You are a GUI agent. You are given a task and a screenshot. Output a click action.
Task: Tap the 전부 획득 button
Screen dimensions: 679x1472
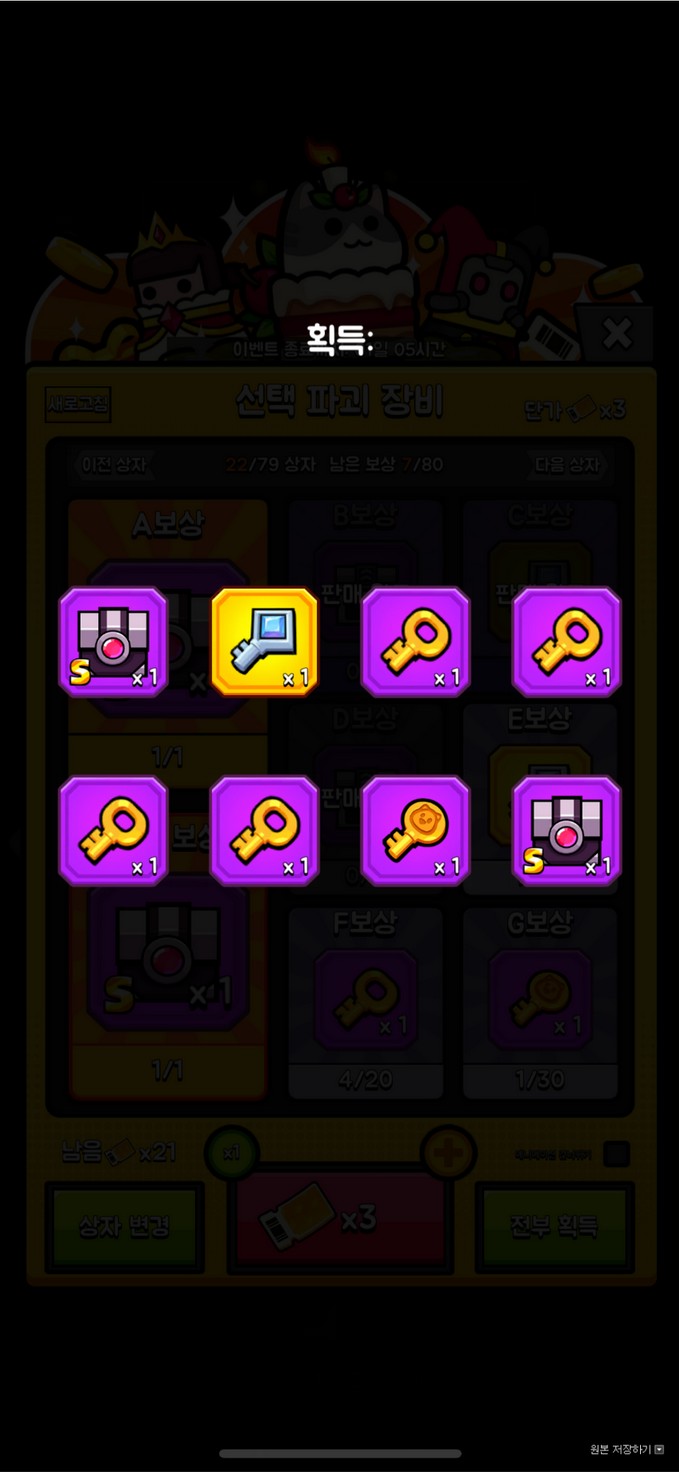(555, 1227)
